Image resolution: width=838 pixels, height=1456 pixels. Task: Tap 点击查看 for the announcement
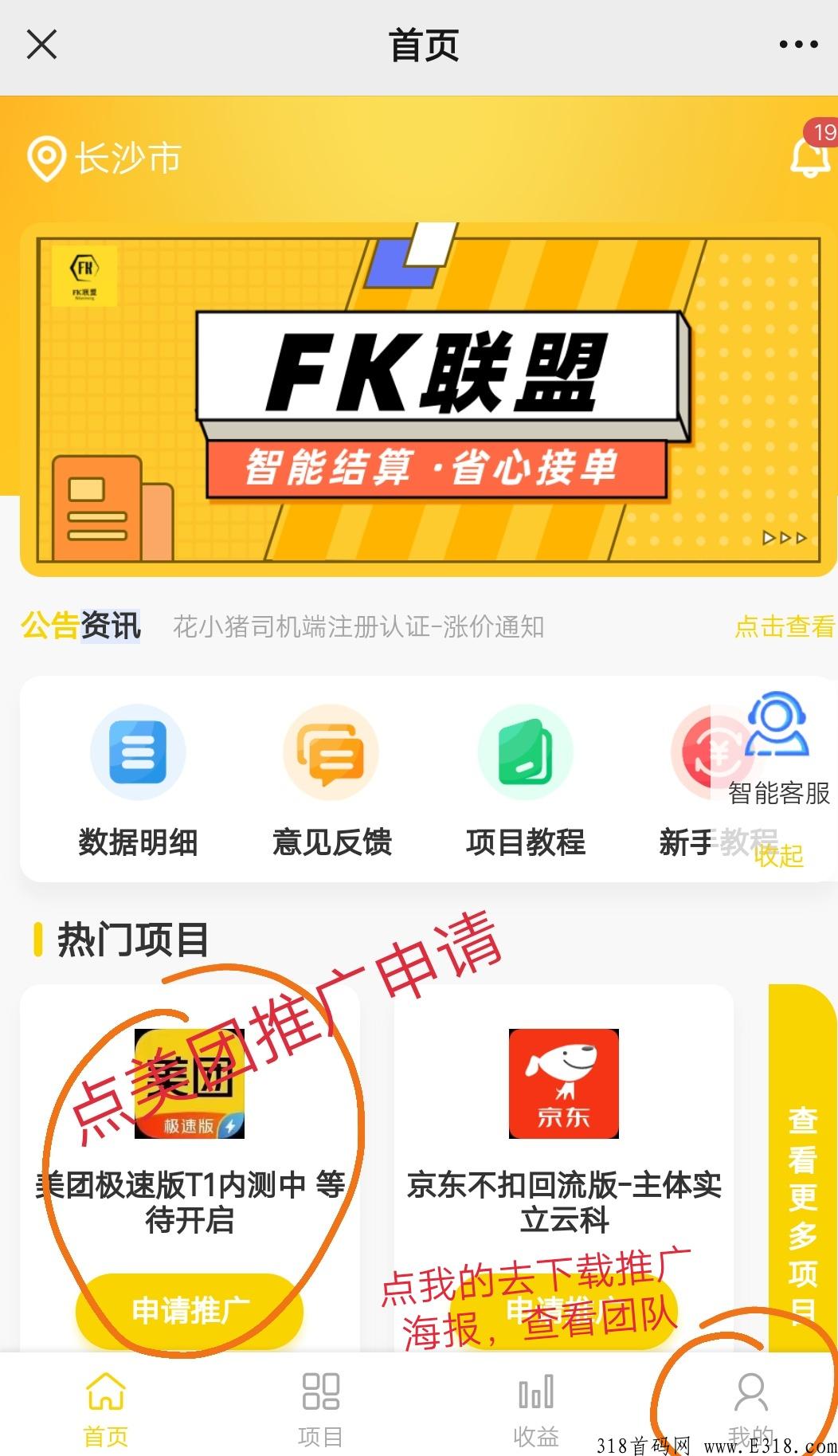click(x=784, y=627)
